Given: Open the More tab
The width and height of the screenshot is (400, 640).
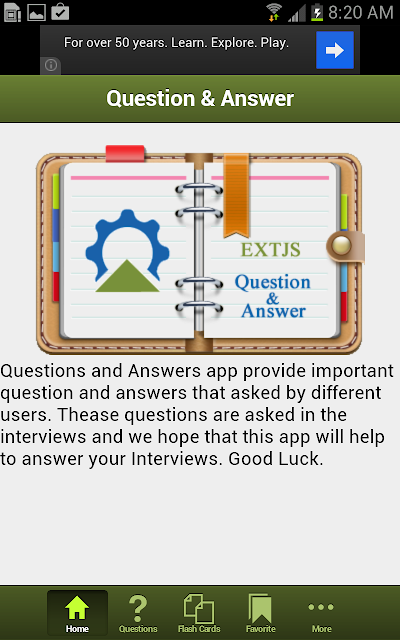Looking at the screenshot, I should pos(321,613).
